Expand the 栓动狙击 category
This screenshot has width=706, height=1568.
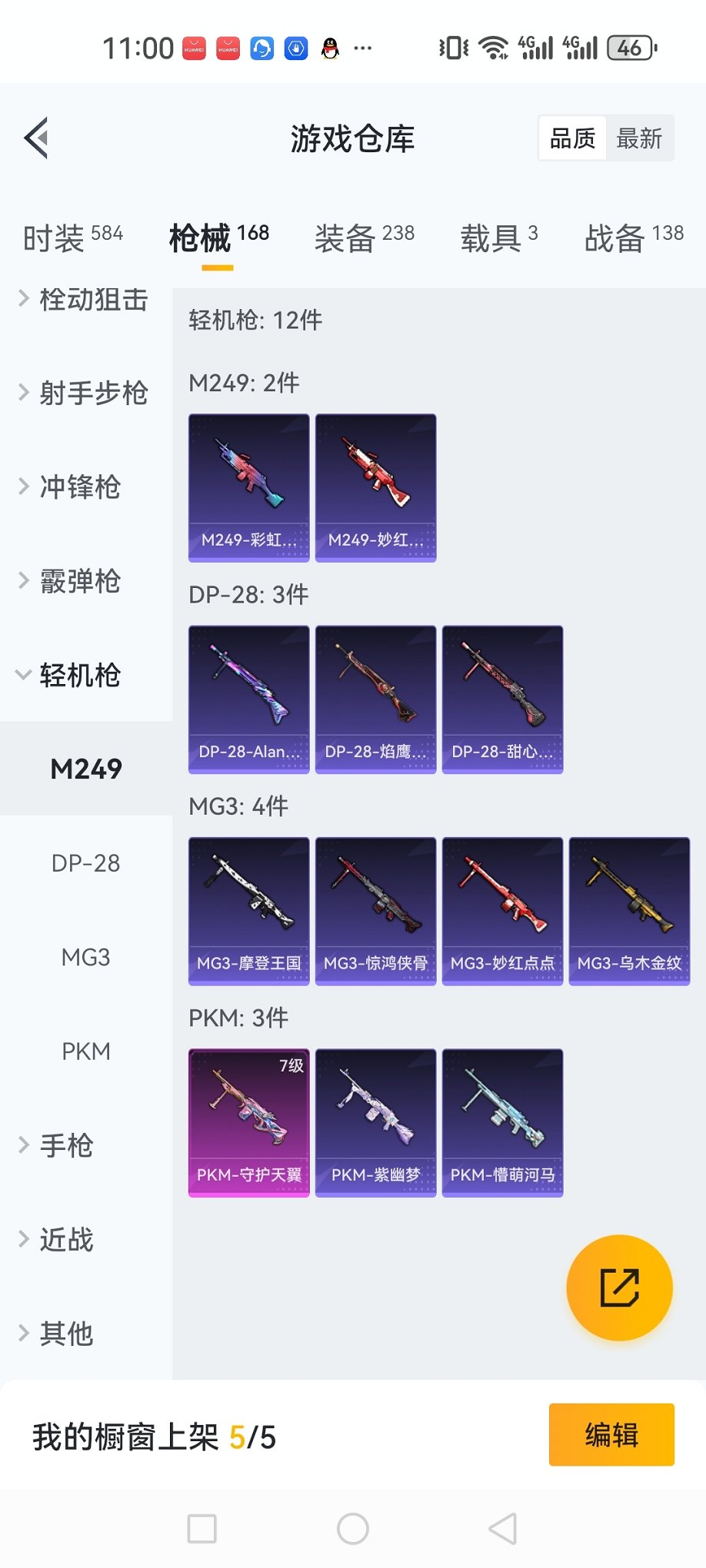[x=85, y=300]
